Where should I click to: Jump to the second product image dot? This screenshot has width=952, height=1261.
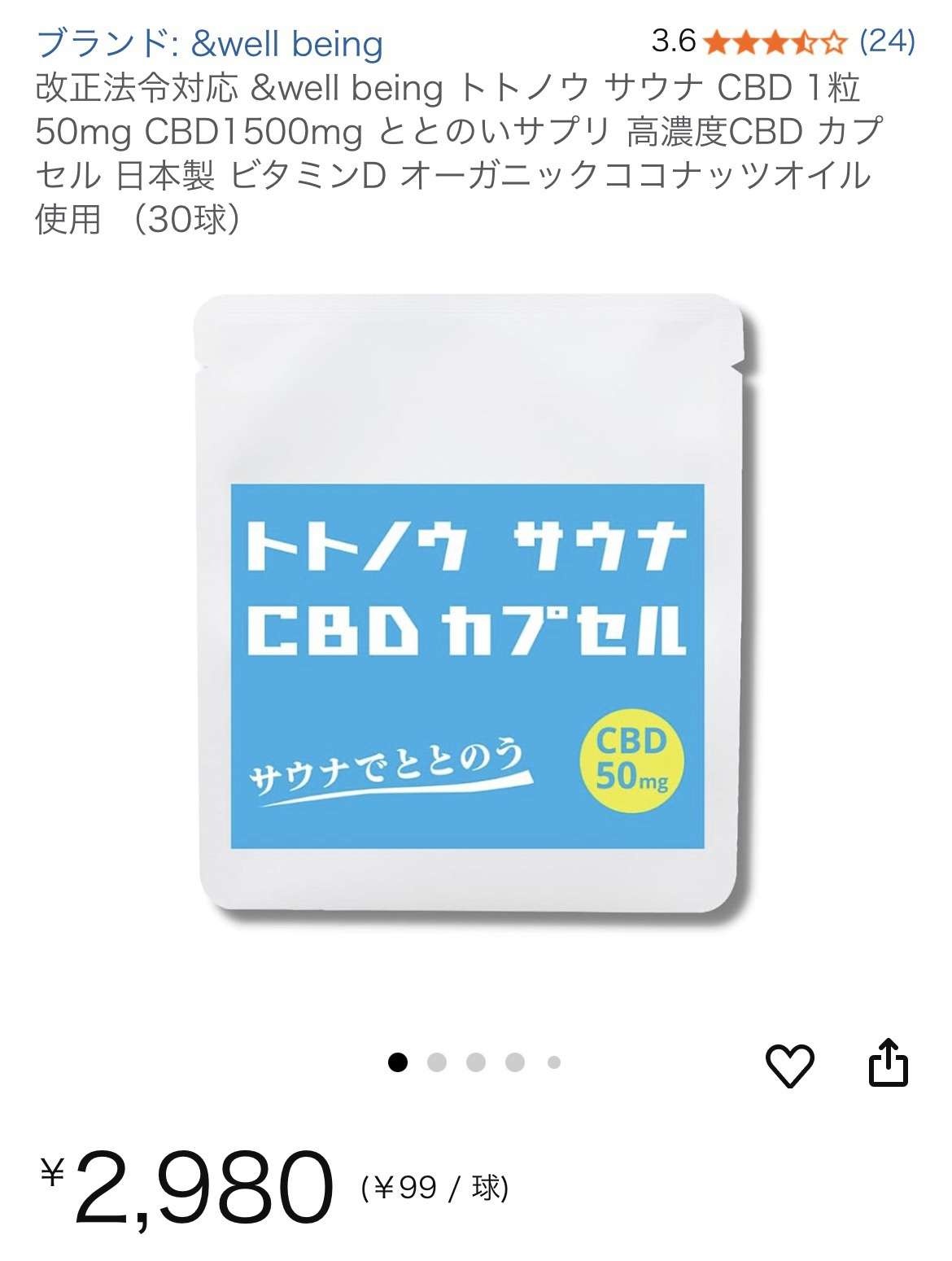click(x=437, y=1062)
